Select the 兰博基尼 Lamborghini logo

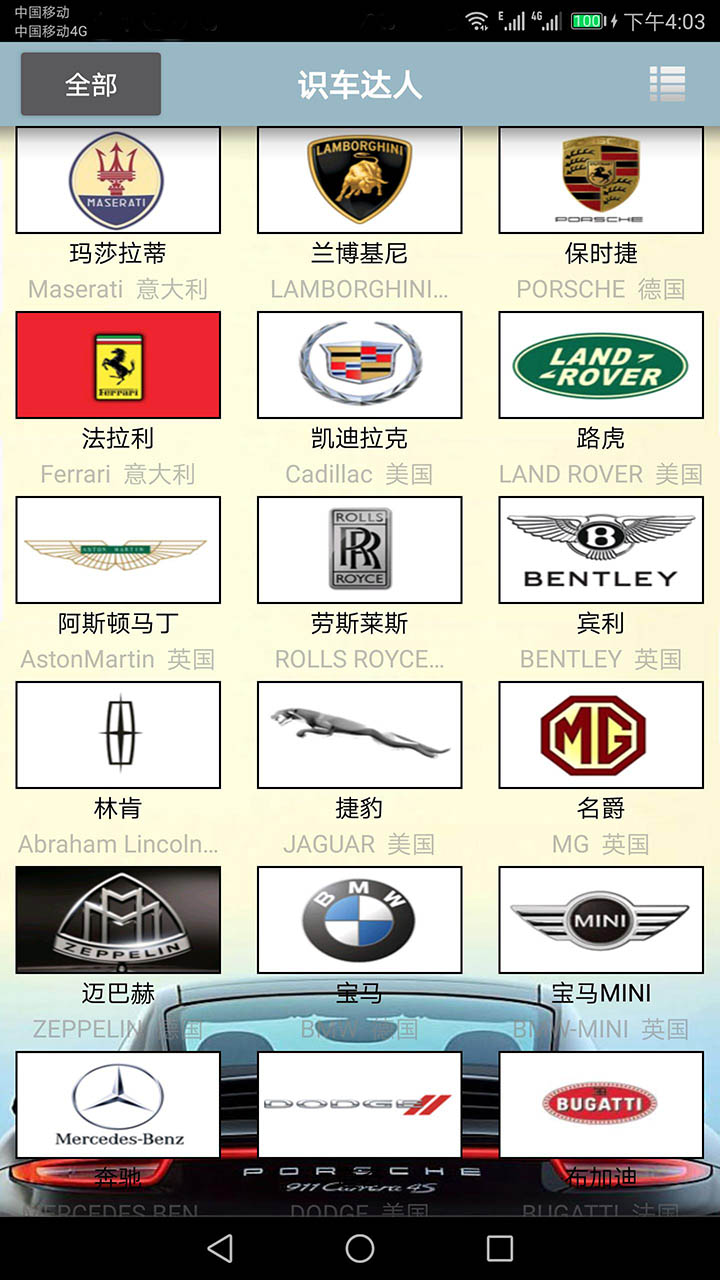point(360,180)
